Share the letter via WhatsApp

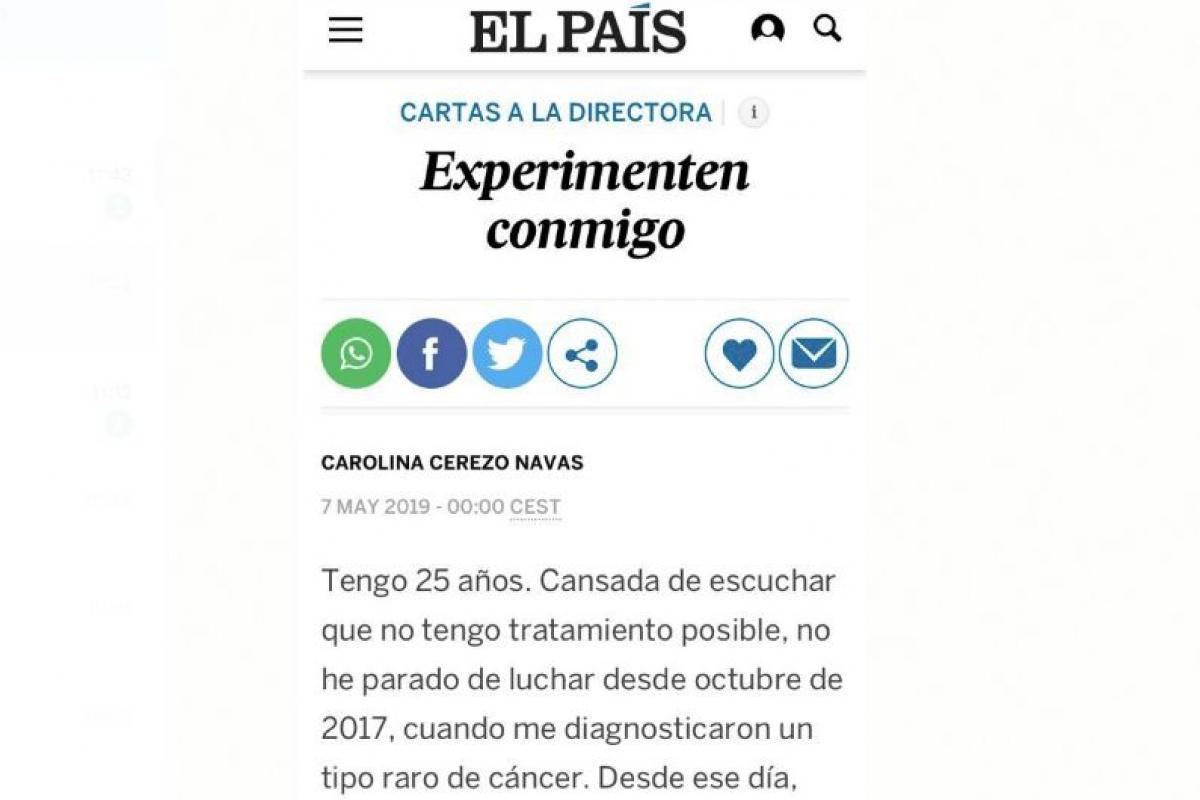pyautogui.click(x=356, y=354)
